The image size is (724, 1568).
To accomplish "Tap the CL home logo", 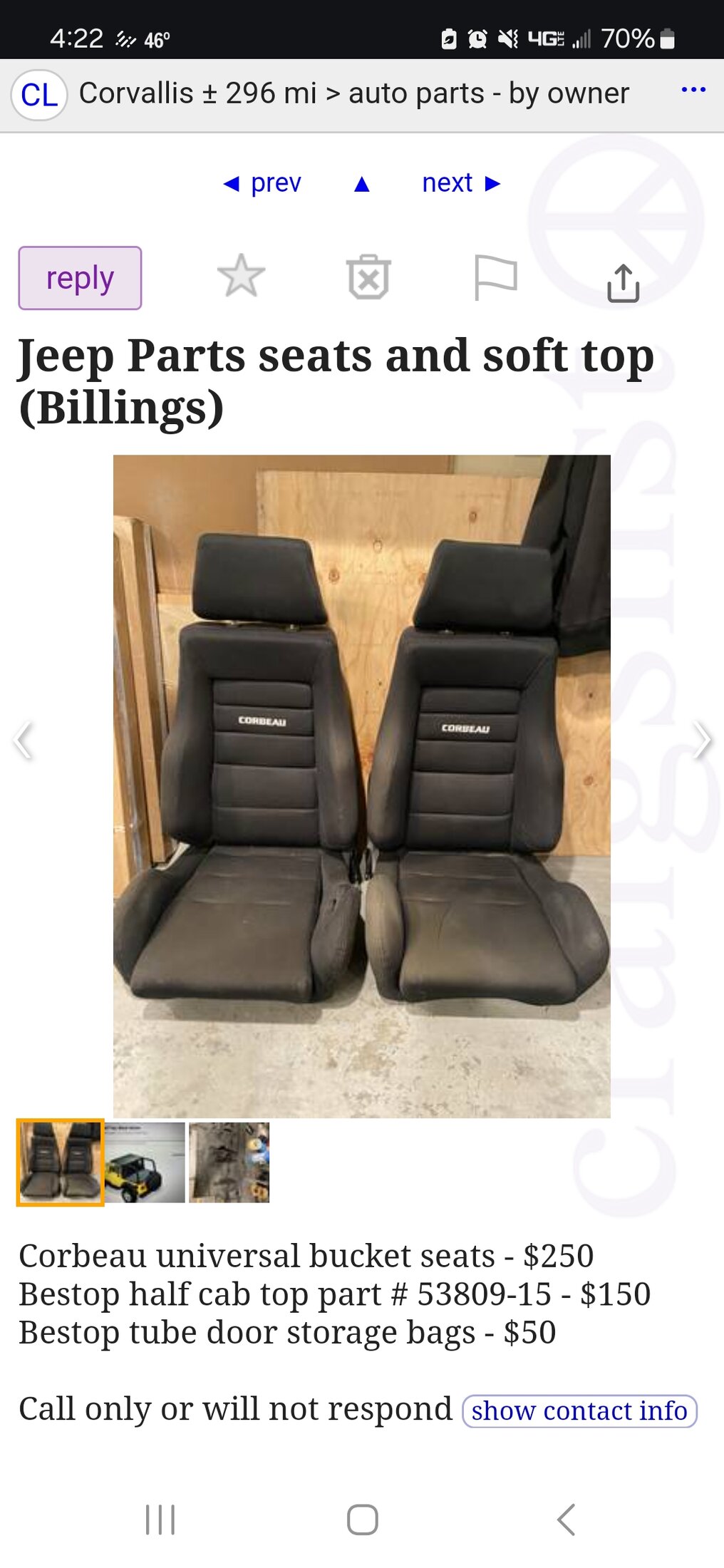I will (39, 95).
